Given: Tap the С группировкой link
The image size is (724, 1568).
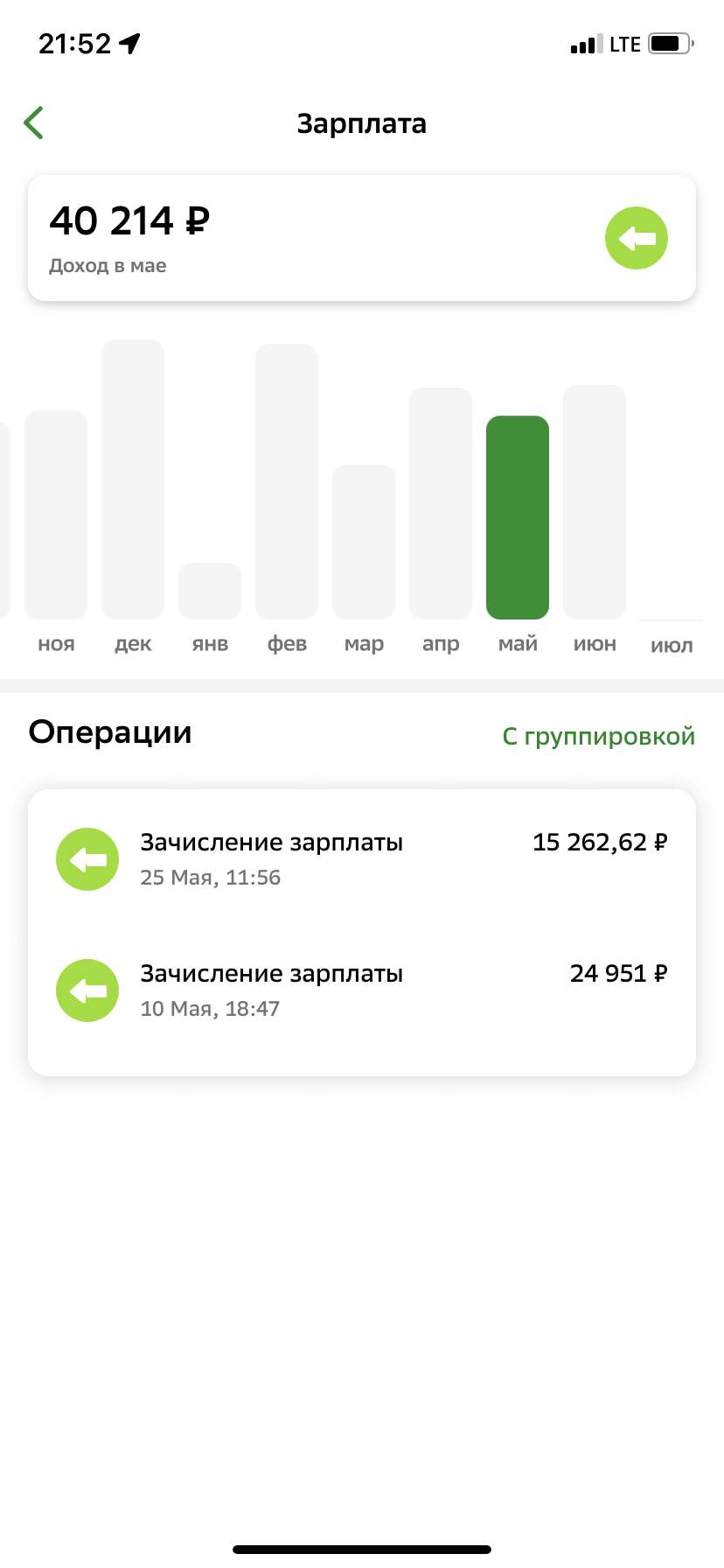Looking at the screenshot, I should click(x=598, y=736).
